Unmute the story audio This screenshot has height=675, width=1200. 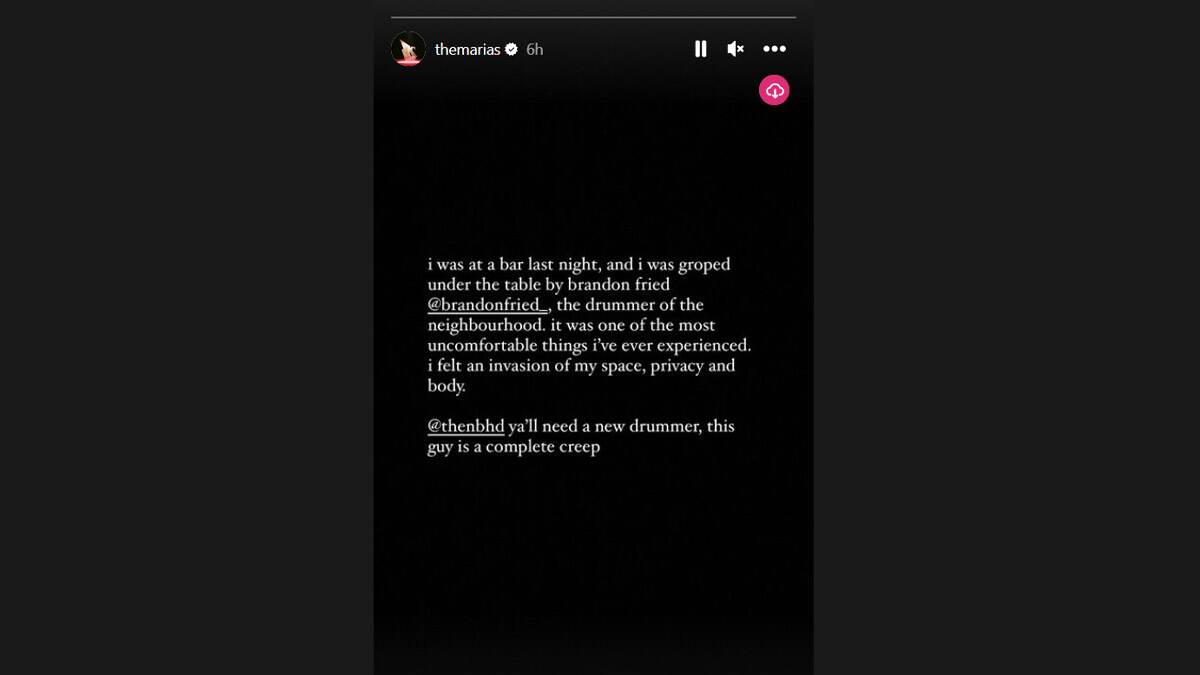pyautogui.click(x=736, y=49)
